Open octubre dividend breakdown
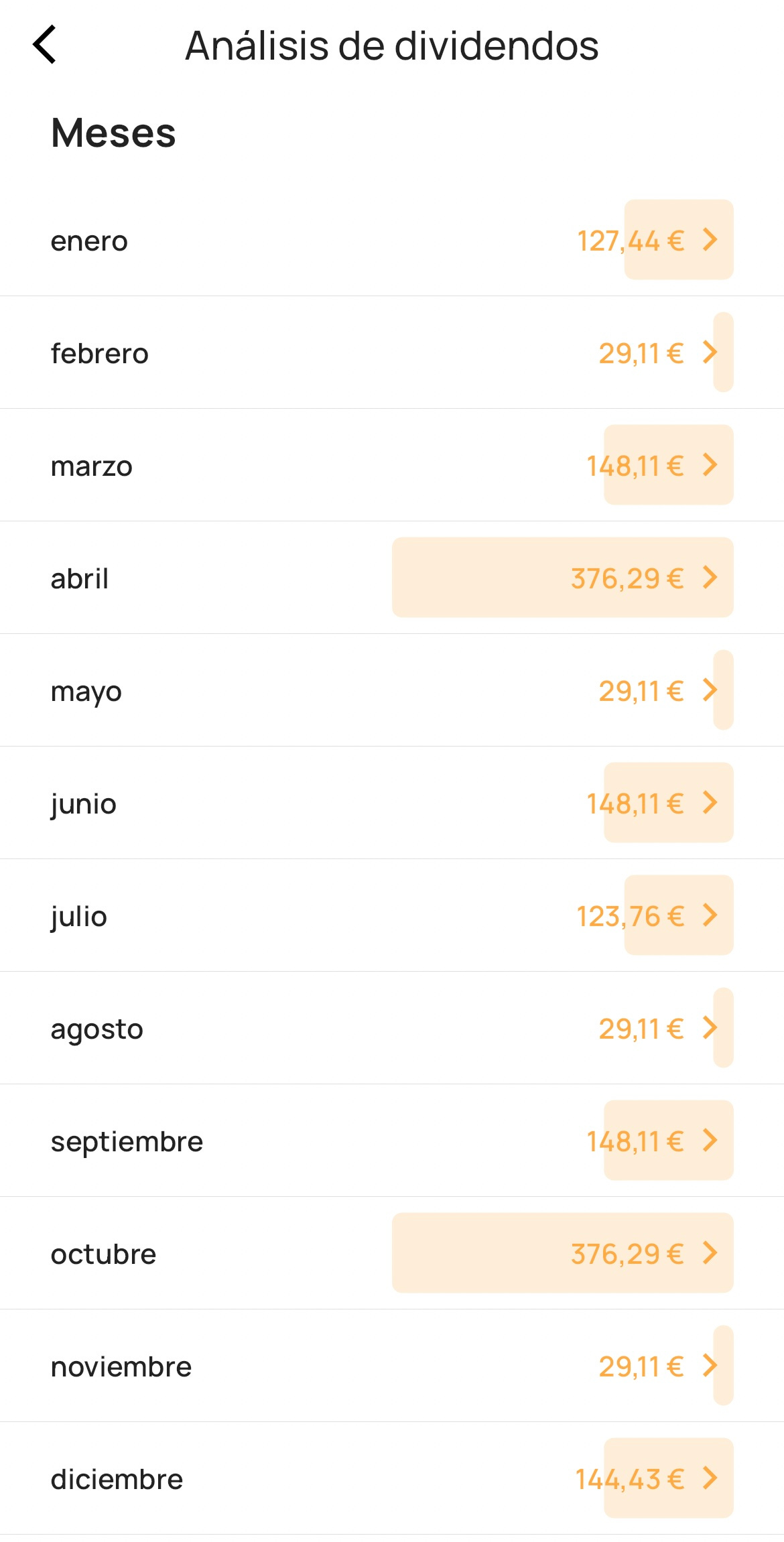 tap(392, 1253)
